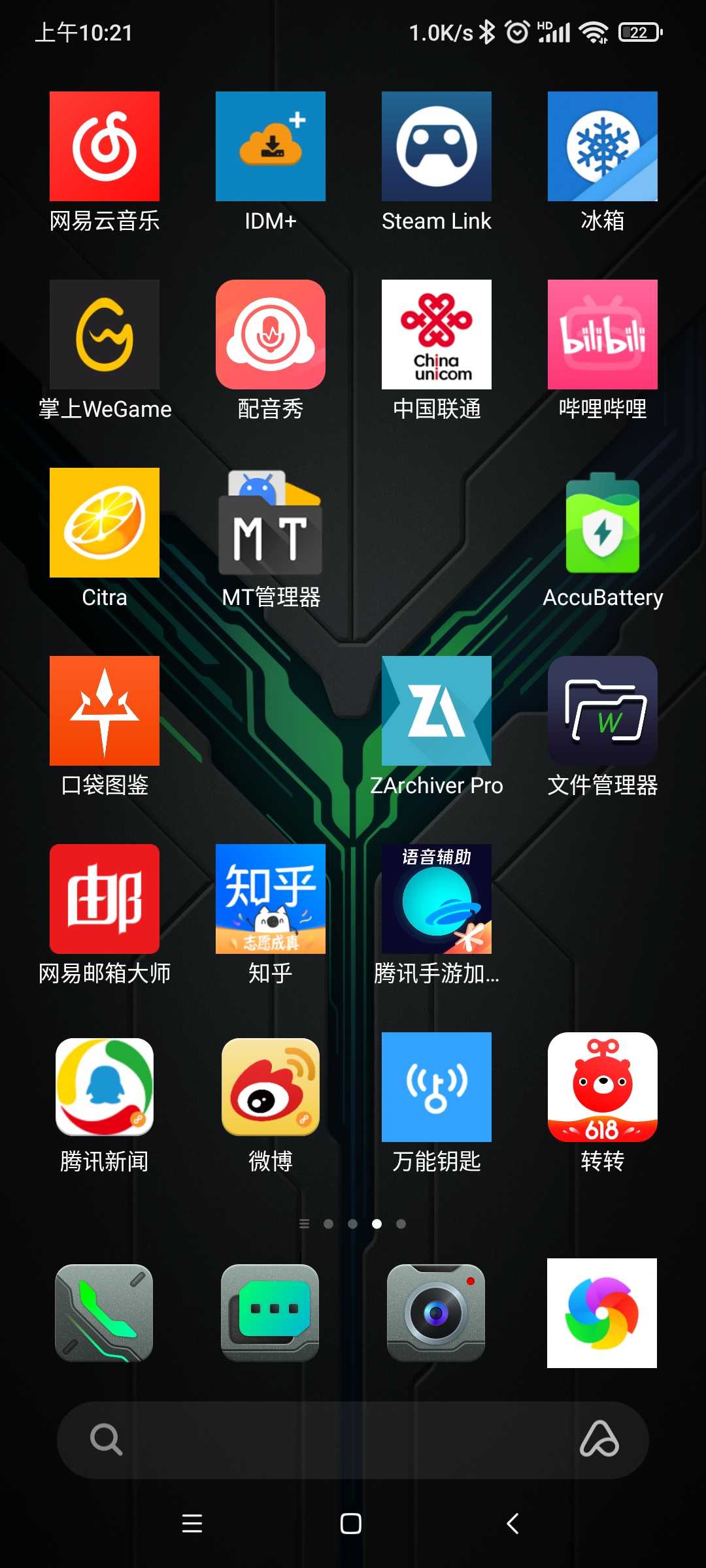This screenshot has width=706, height=1568.
Task: Open 中国联通 app
Action: click(437, 335)
